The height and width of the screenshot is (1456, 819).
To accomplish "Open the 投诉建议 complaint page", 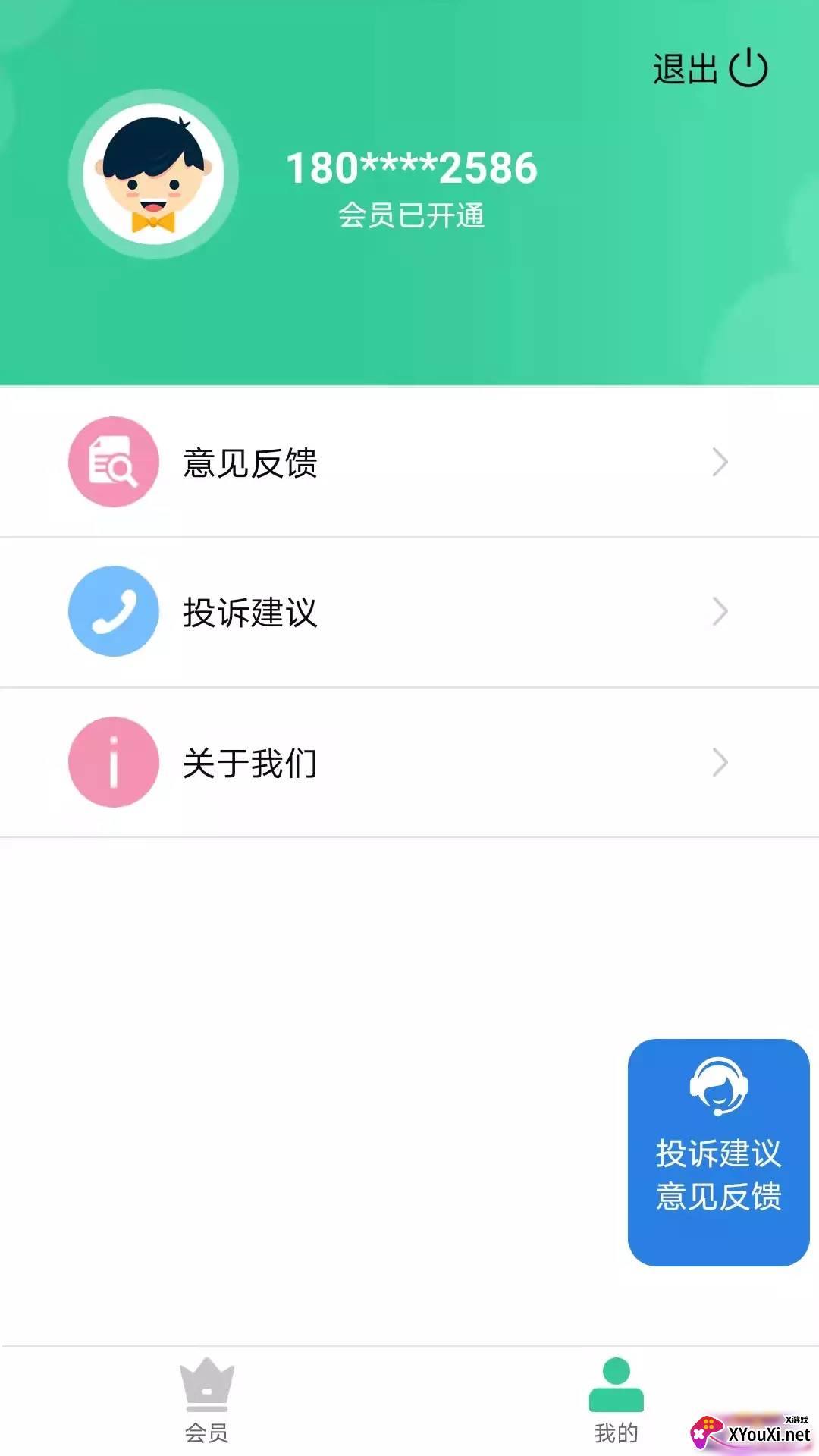I will click(x=250, y=611).
